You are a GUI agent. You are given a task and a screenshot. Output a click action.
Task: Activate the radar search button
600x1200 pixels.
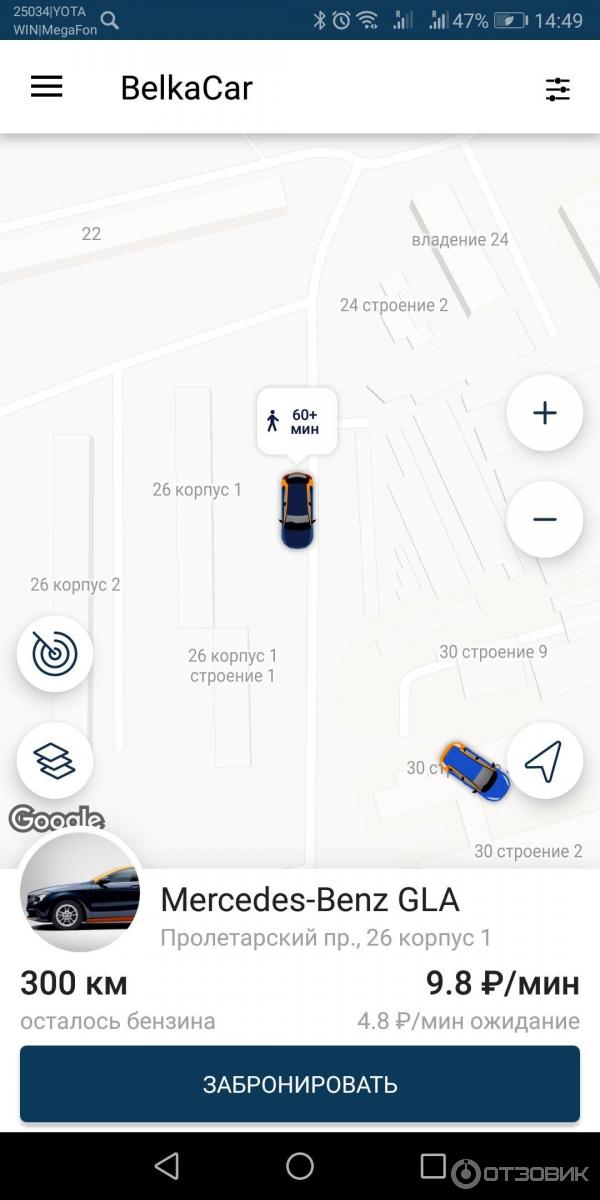[54, 653]
